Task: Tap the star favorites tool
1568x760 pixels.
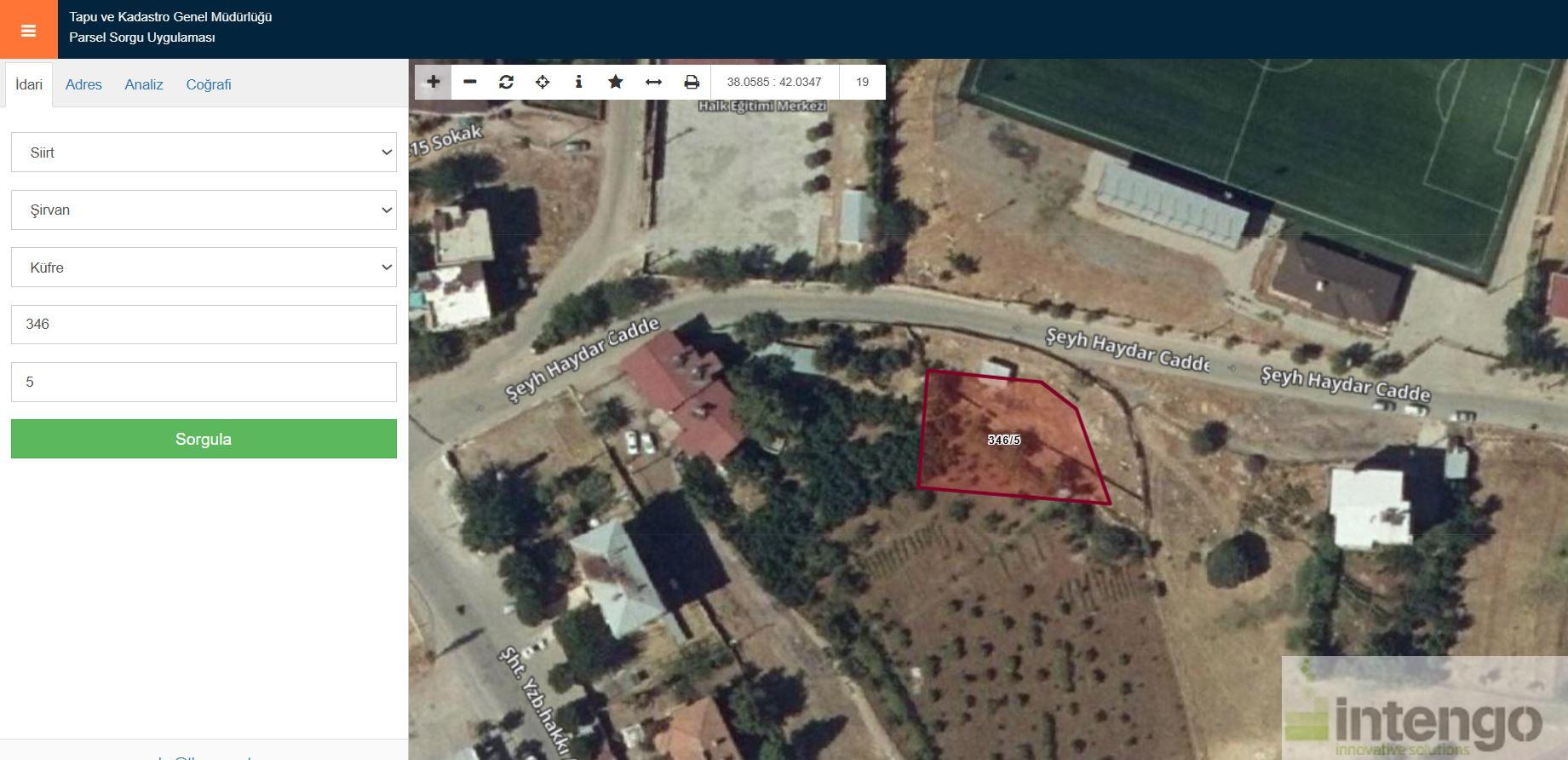Action: pos(616,82)
